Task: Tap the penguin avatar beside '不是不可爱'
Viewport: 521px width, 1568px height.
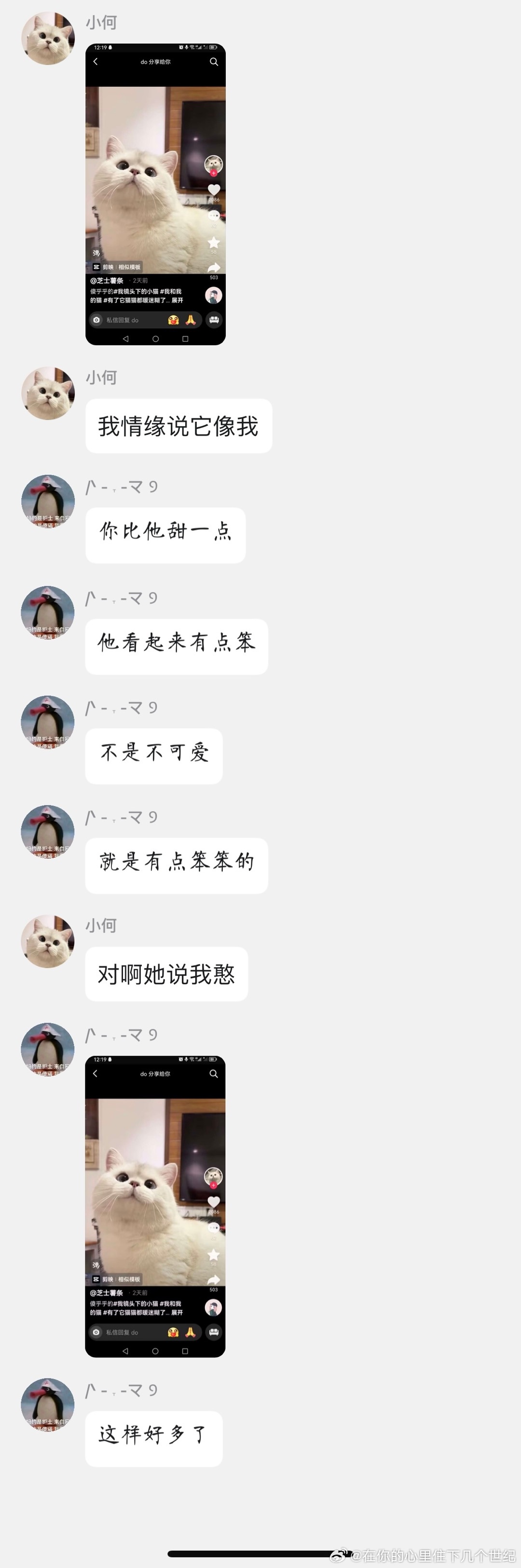Action: pos(48,722)
